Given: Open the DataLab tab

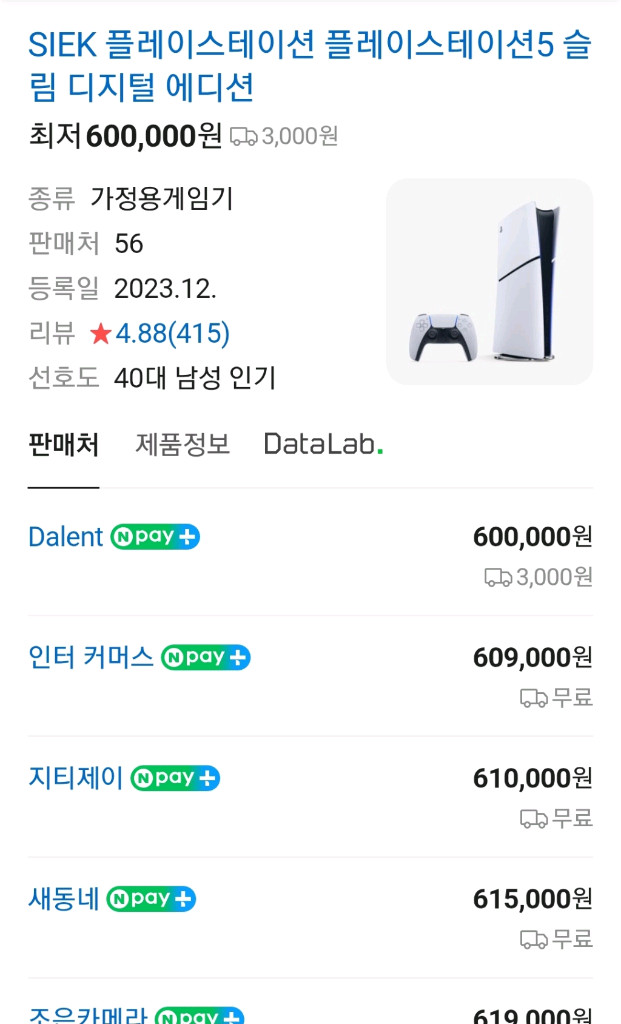Looking at the screenshot, I should (323, 444).
